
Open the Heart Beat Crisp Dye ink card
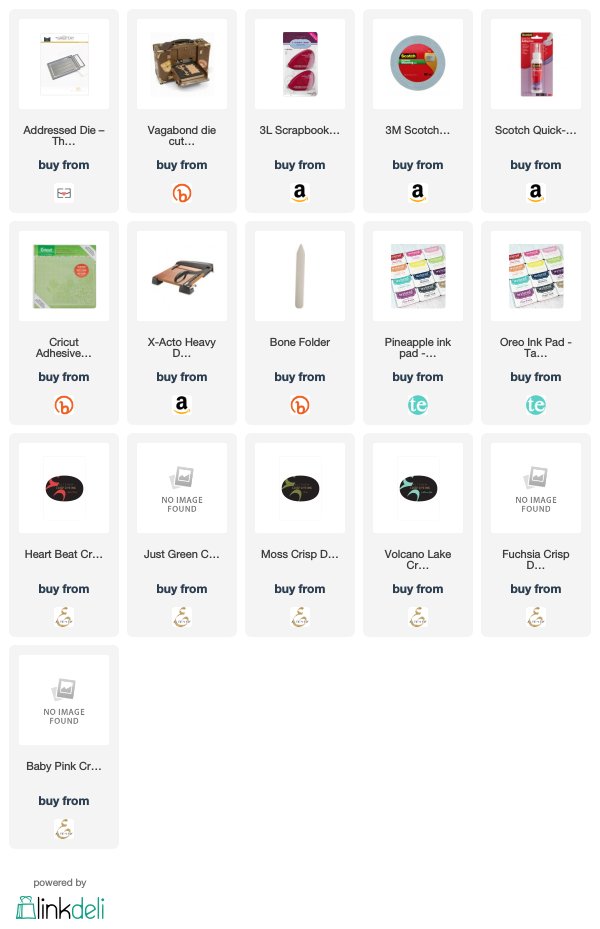point(64,534)
